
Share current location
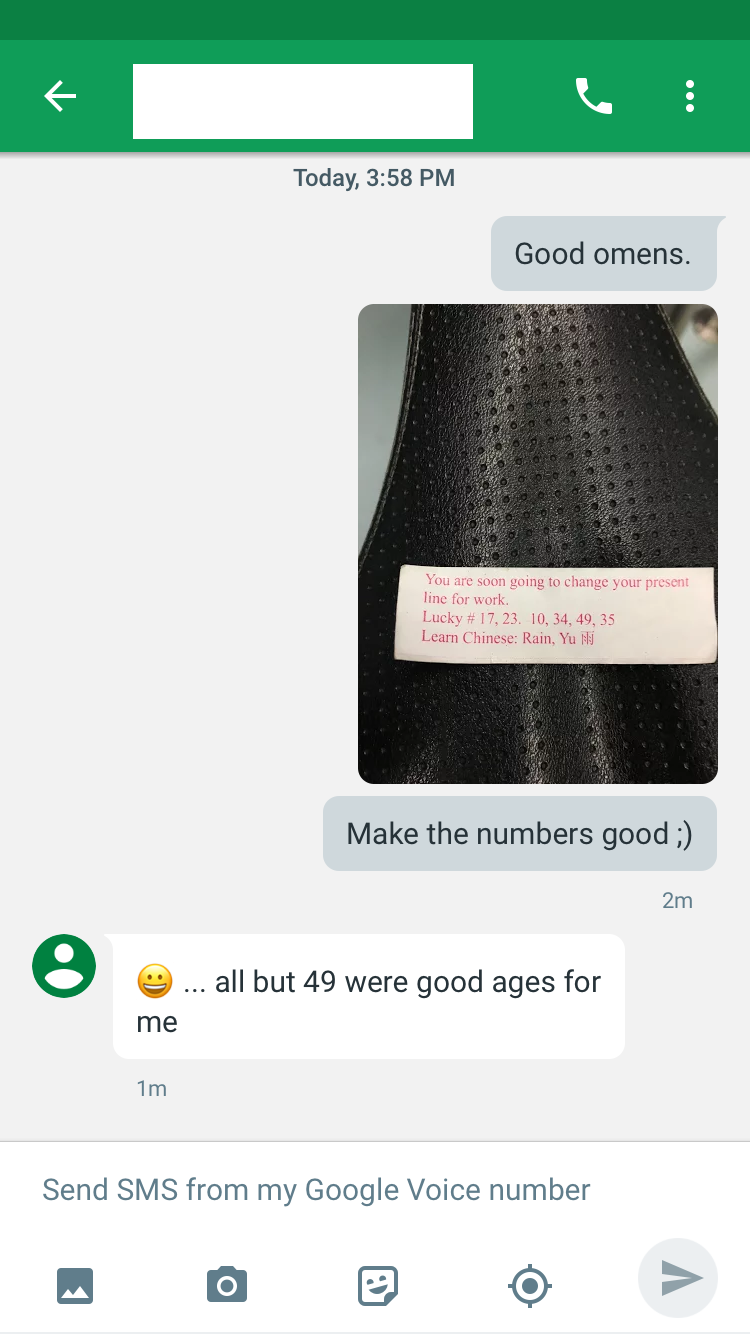pos(530,1284)
